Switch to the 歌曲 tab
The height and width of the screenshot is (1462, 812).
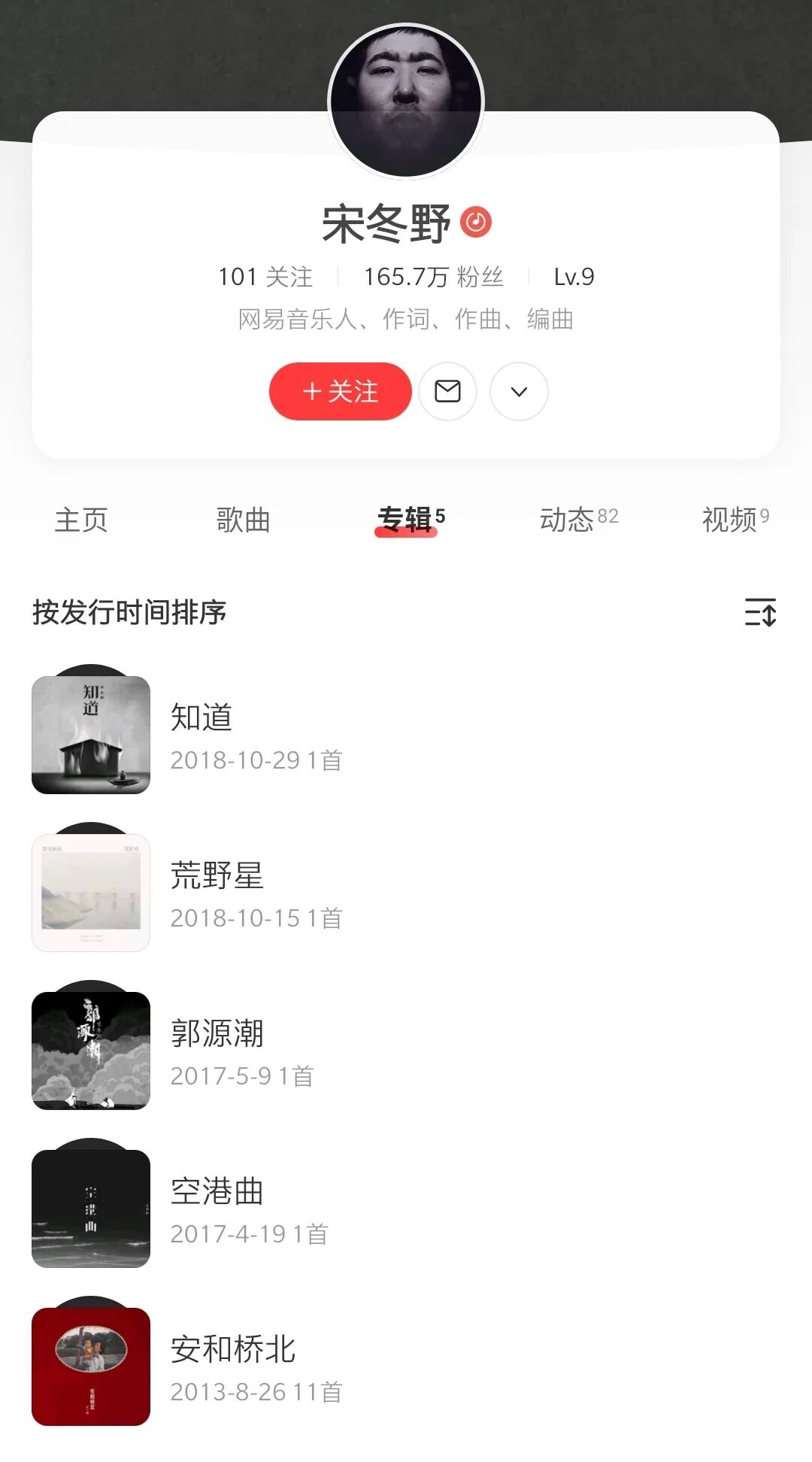pyautogui.click(x=243, y=520)
